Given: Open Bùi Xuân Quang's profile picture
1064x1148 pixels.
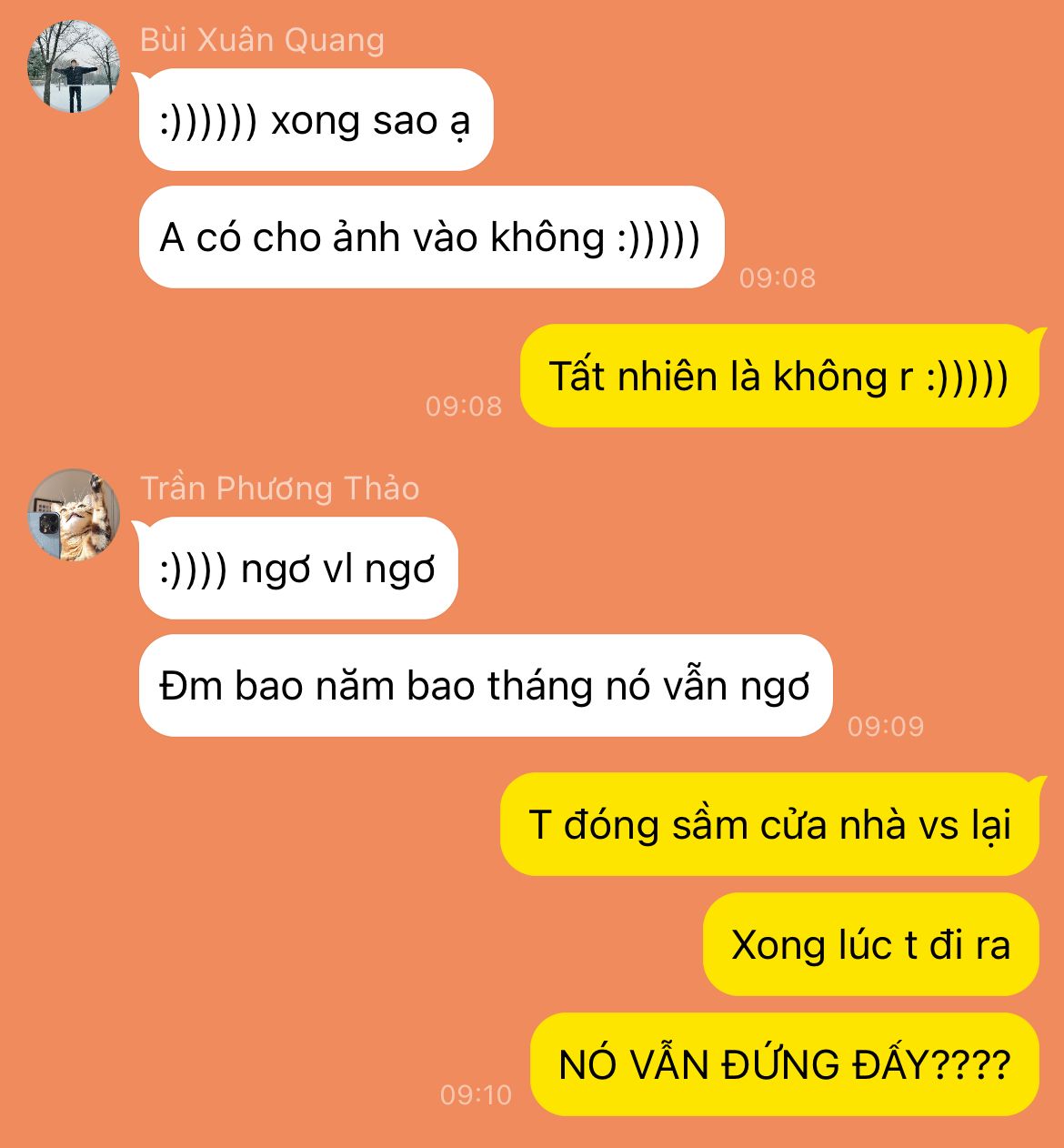Looking at the screenshot, I should (74, 66).
